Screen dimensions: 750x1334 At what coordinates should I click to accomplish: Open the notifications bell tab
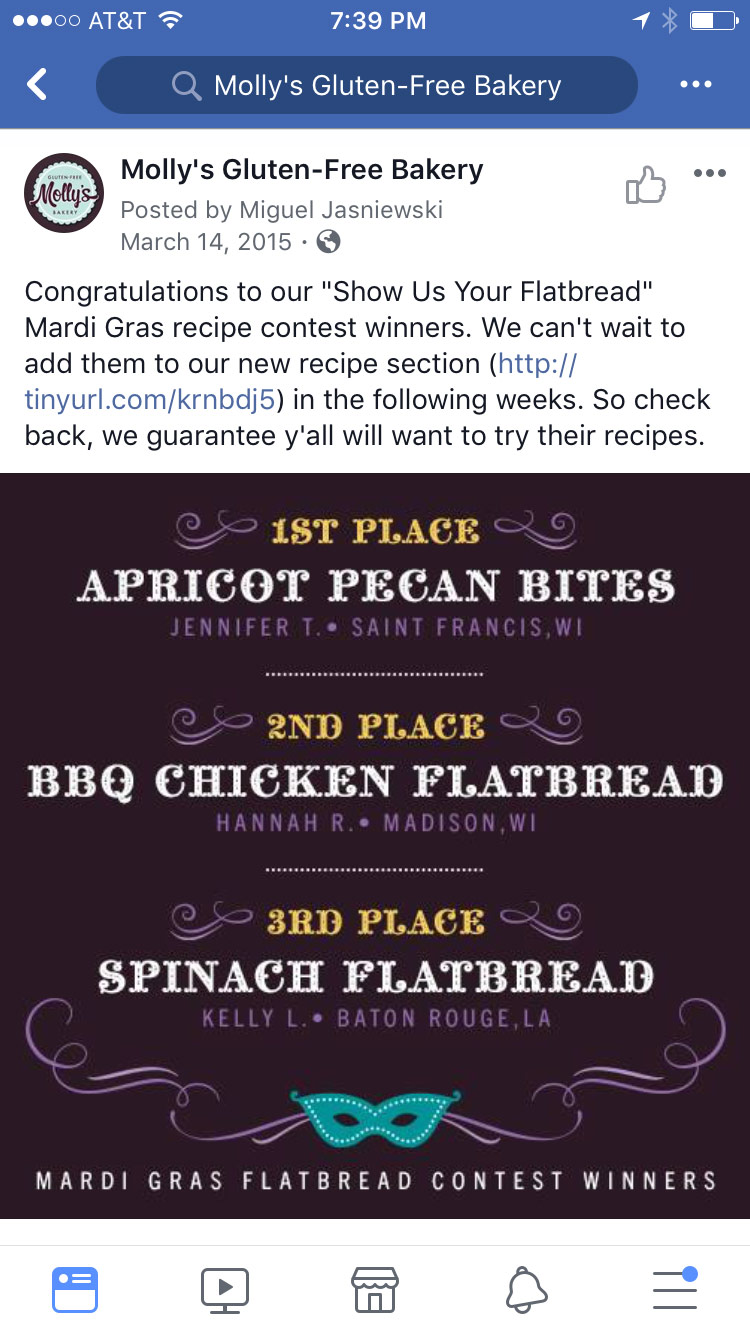(526, 1289)
